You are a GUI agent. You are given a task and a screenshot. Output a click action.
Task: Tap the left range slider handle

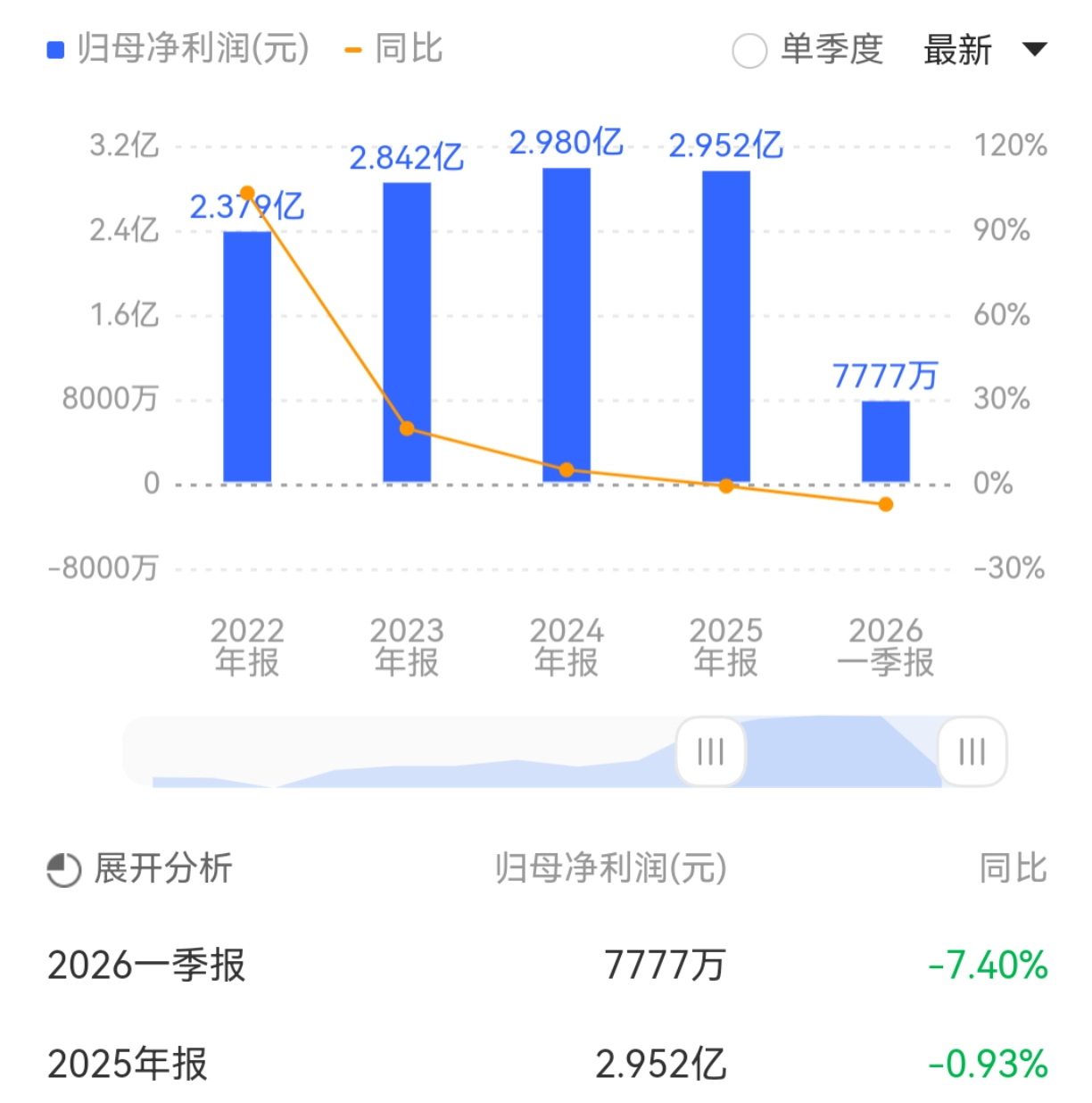(710, 751)
